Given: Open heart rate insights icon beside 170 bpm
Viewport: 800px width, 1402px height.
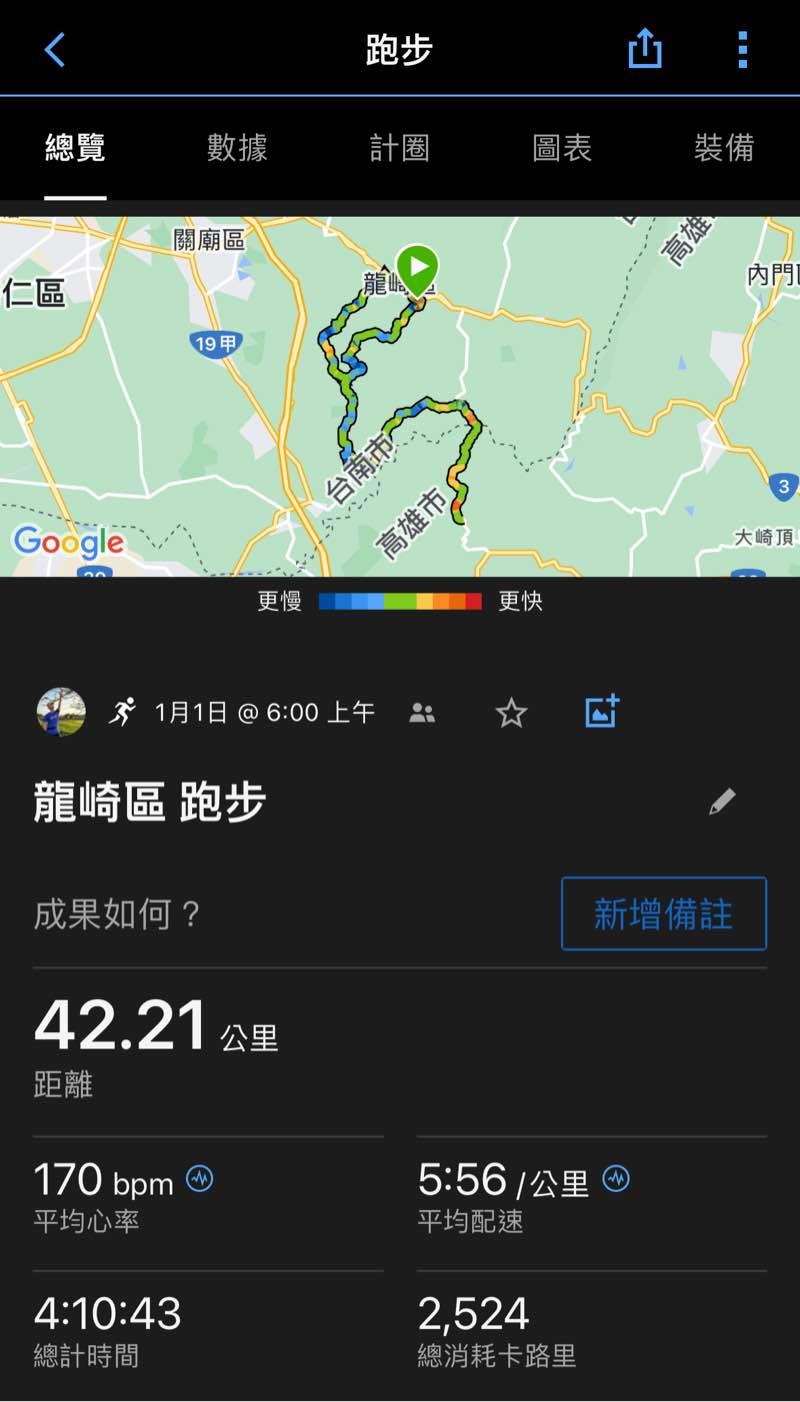Looking at the screenshot, I should (200, 1179).
